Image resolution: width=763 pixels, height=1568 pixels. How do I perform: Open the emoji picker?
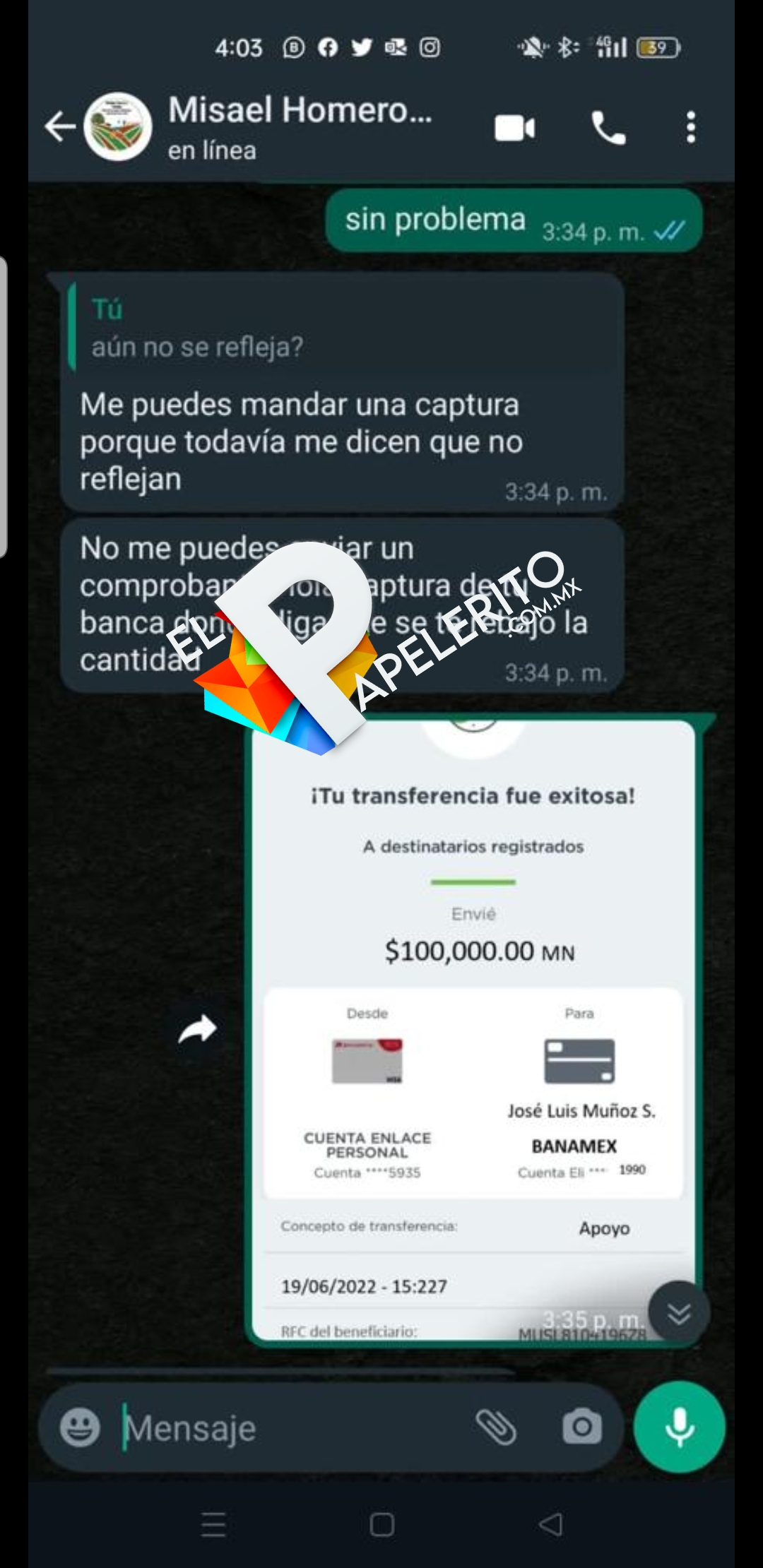[80, 1427]
